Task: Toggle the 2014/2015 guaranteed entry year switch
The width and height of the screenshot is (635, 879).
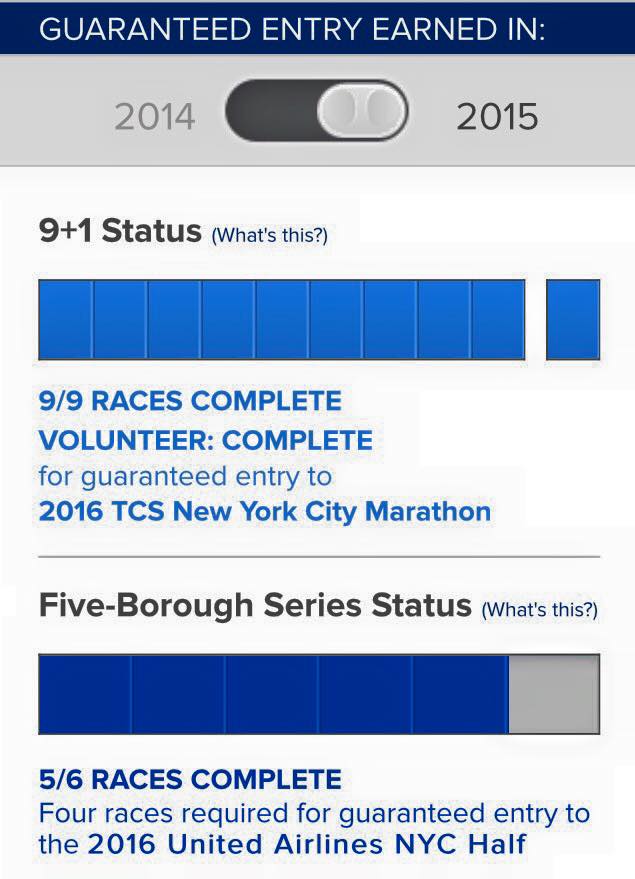Action: pos(317,116)
